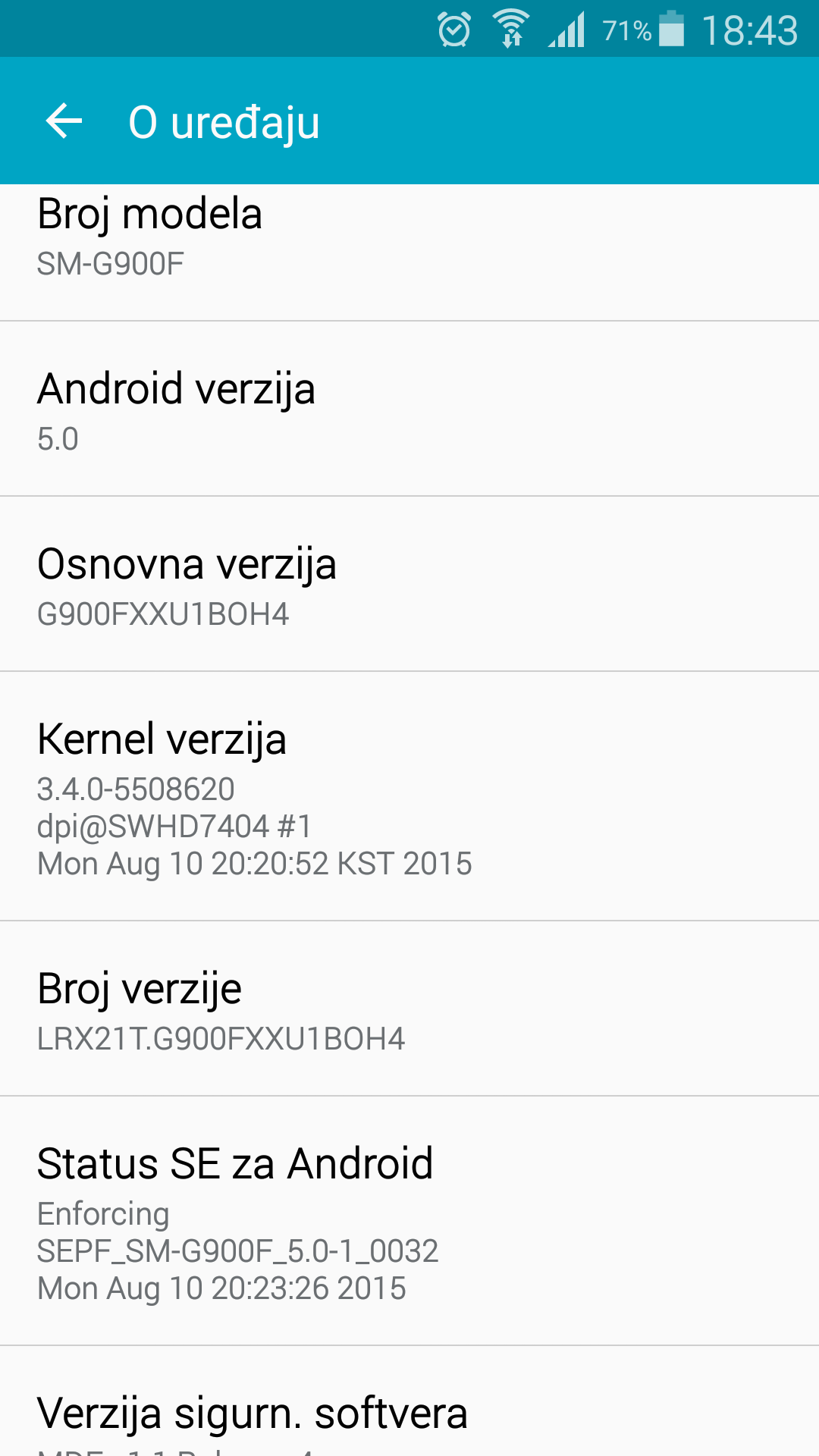The height and width of the screenshot is (1456, 819).
Task: Open the Kernel verzija entry
Action: tap(409, 796)
